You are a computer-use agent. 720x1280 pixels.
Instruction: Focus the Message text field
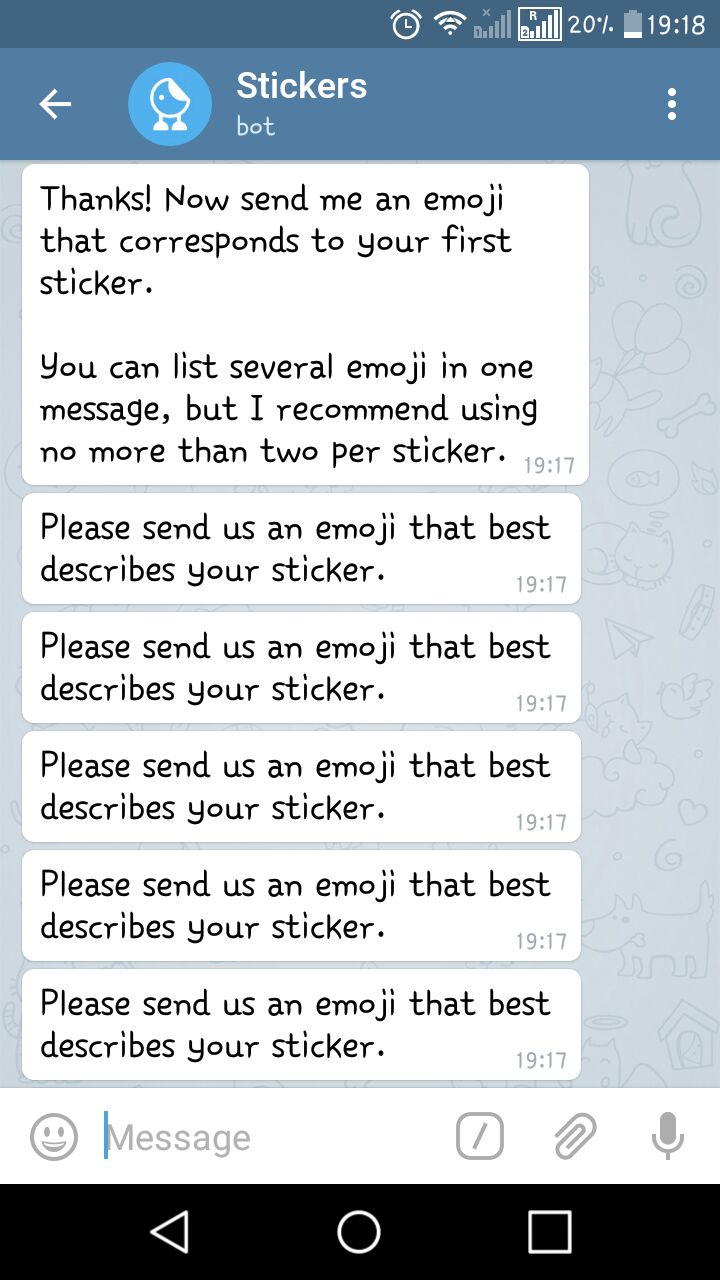click(270, 1137)
